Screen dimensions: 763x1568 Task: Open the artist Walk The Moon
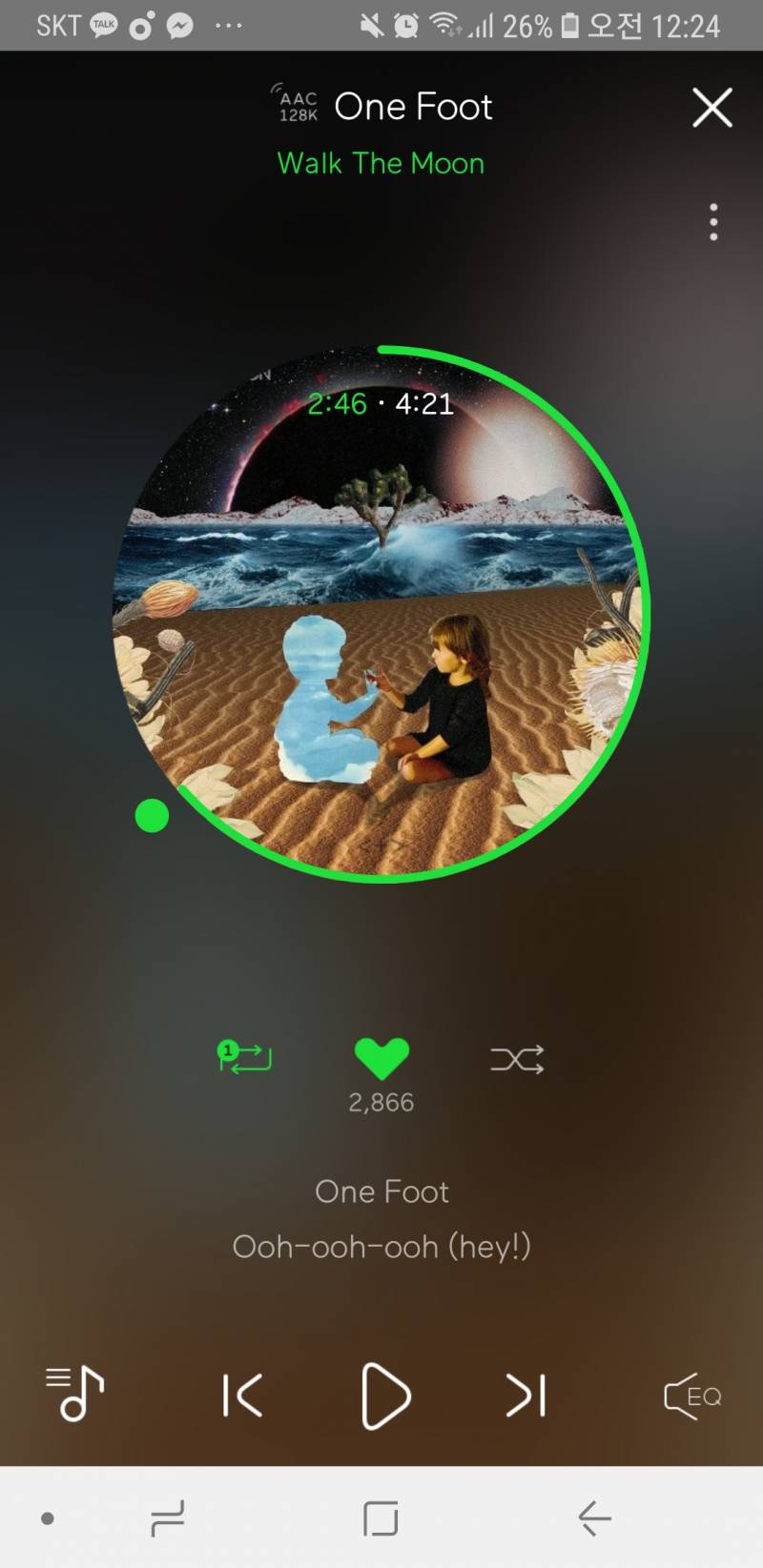(381, 164)
